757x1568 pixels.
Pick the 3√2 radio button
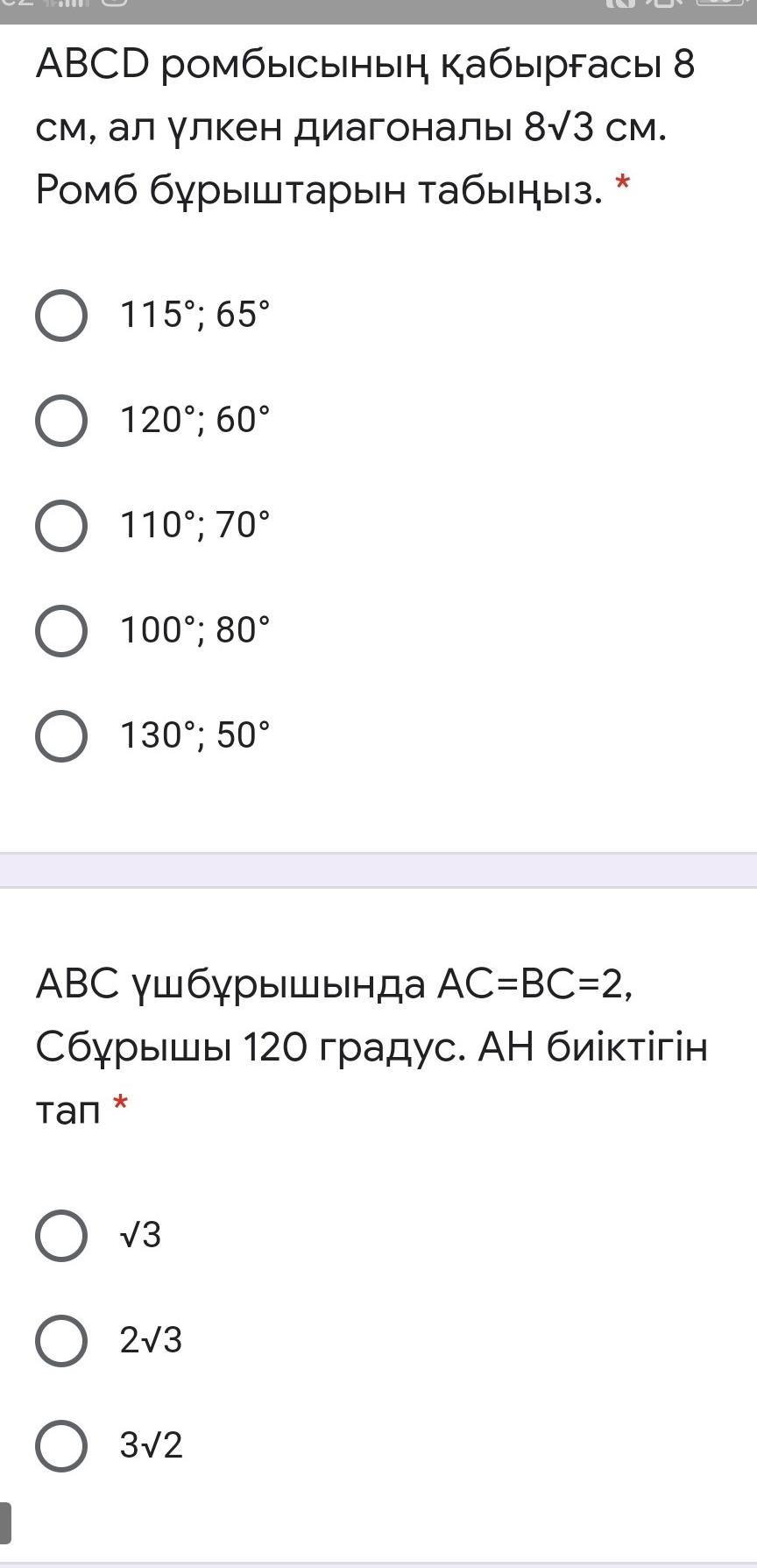61,1446
